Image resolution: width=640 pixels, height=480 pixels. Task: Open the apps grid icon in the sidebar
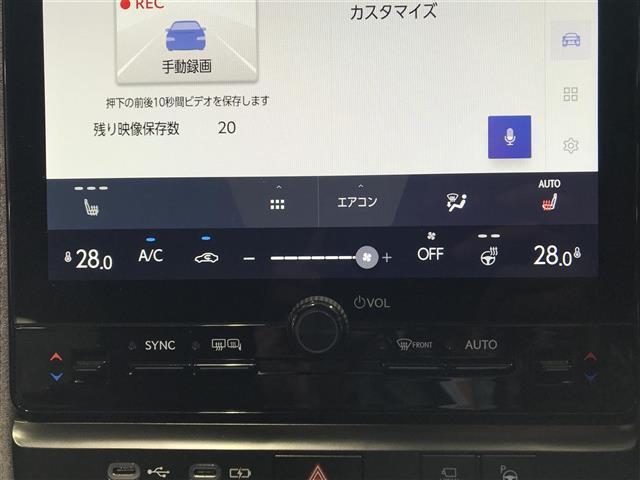(571, 94)
